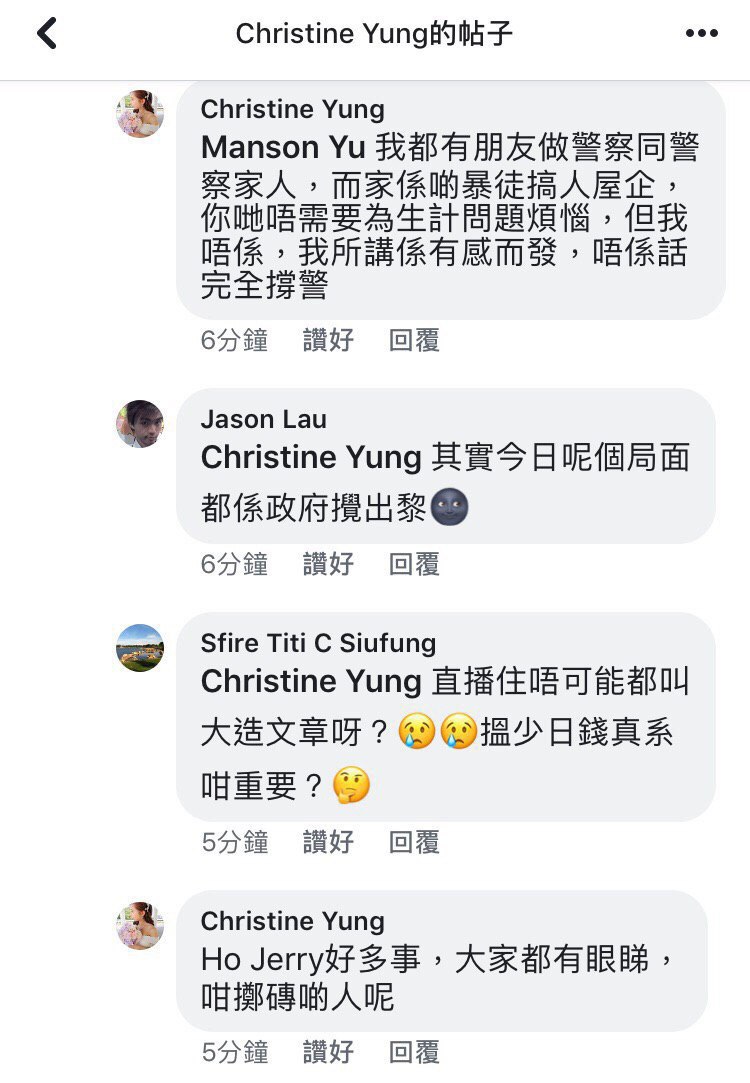This screenshot has width=750, height=1083.
Task: Reply to Christine Yung's Ho Jerry comment
Action: 414,1052
